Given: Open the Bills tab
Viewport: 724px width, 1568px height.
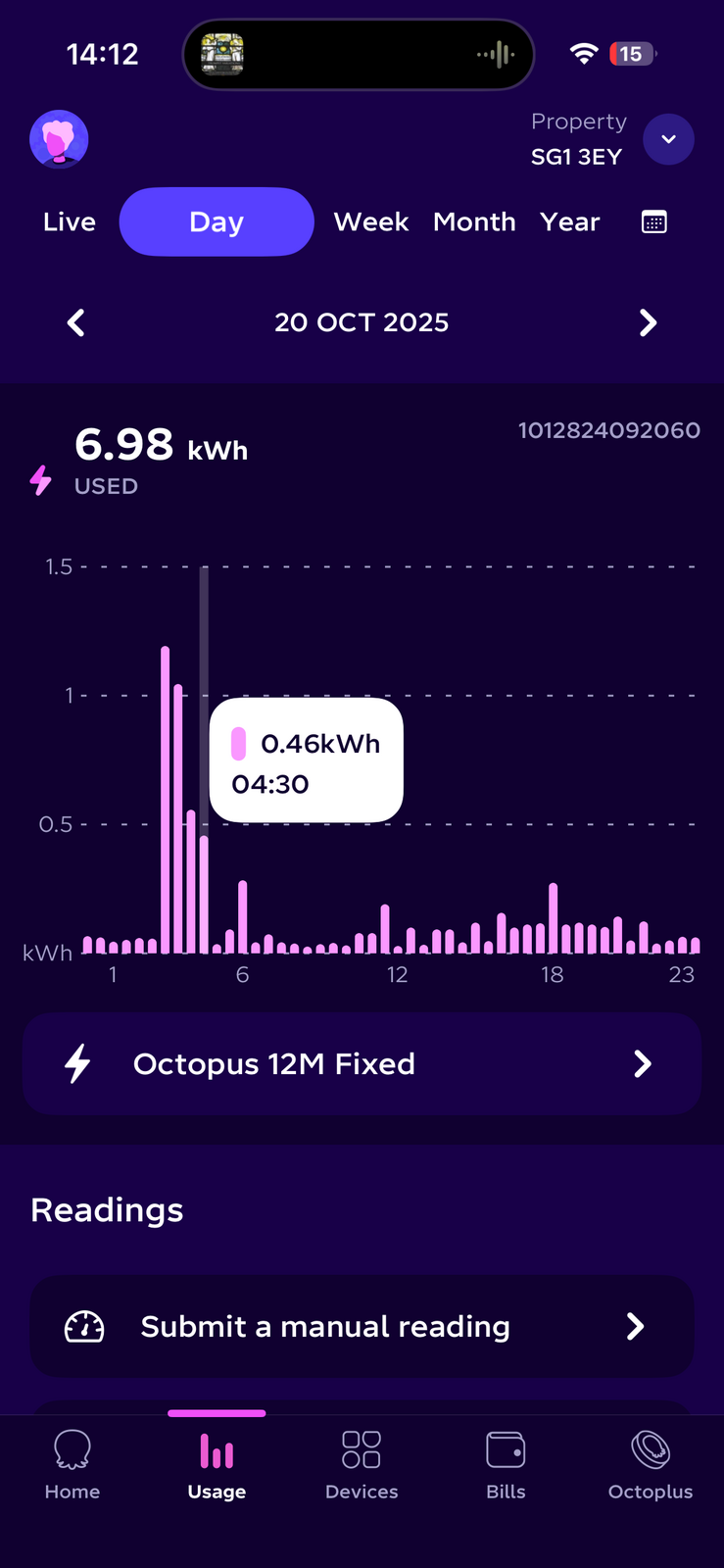Looking at the screenshot, I should (506, 1464).
